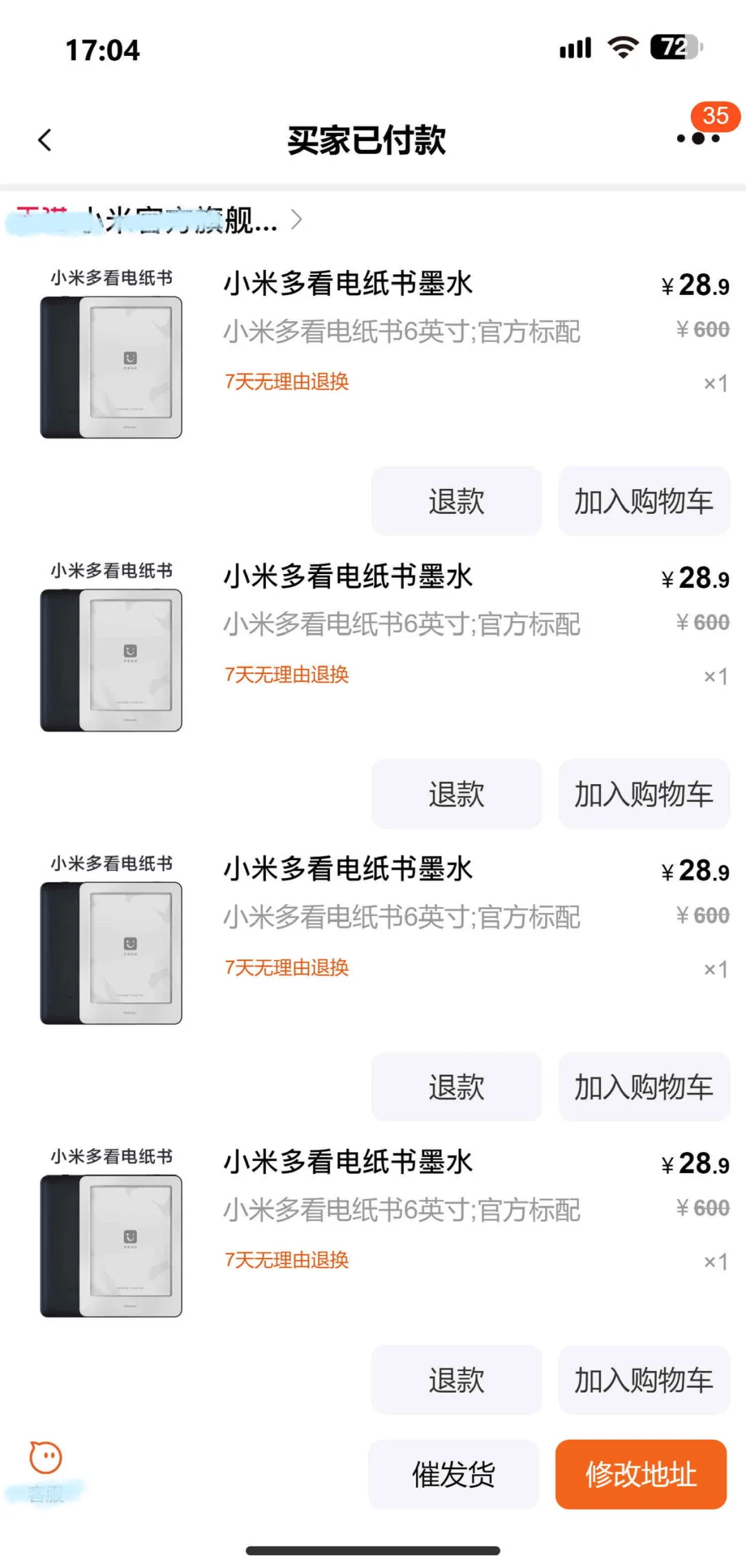Tap 催发货 to urge shipment
The width and height of the screenshot is (746, 1568).
(x=453, y=1474)
